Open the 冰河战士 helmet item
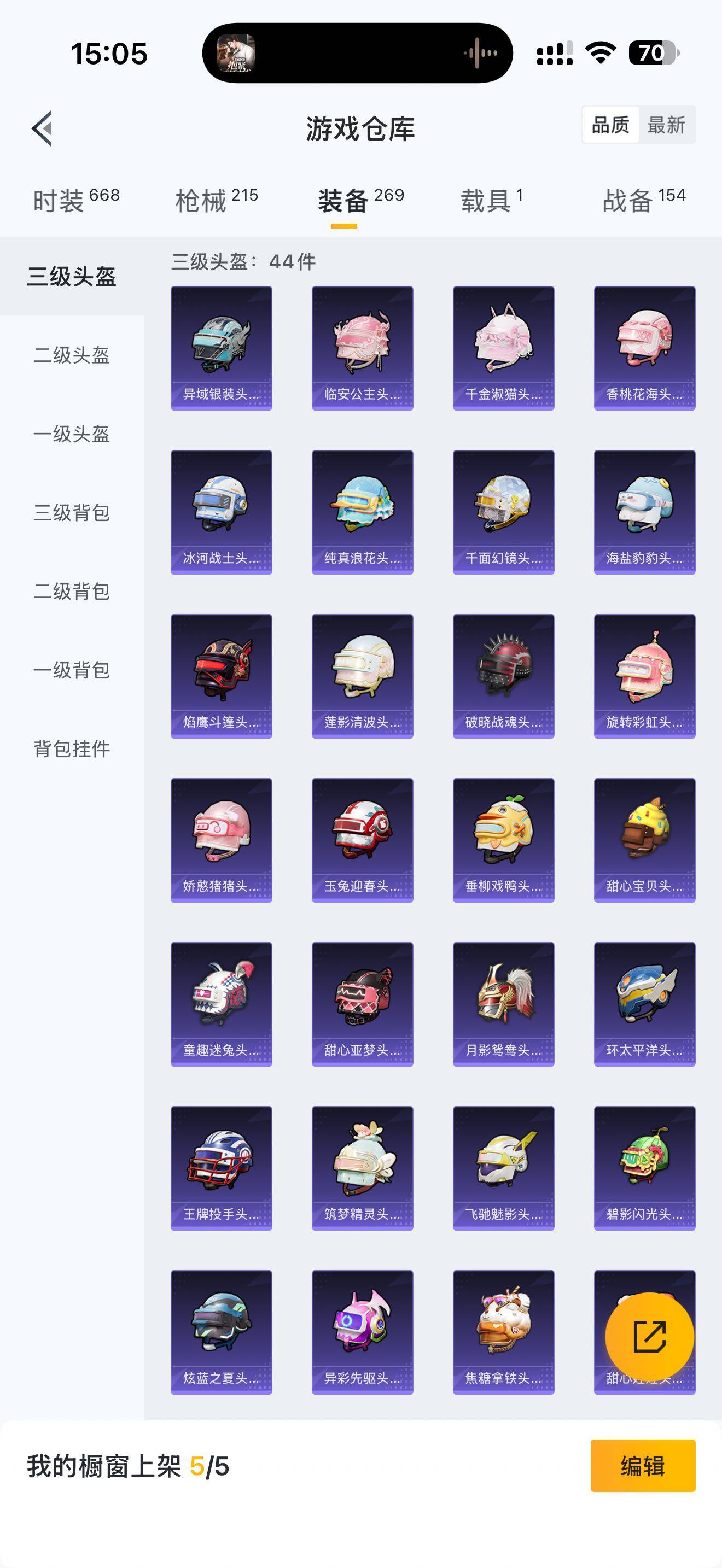 (x=222, y=512)
